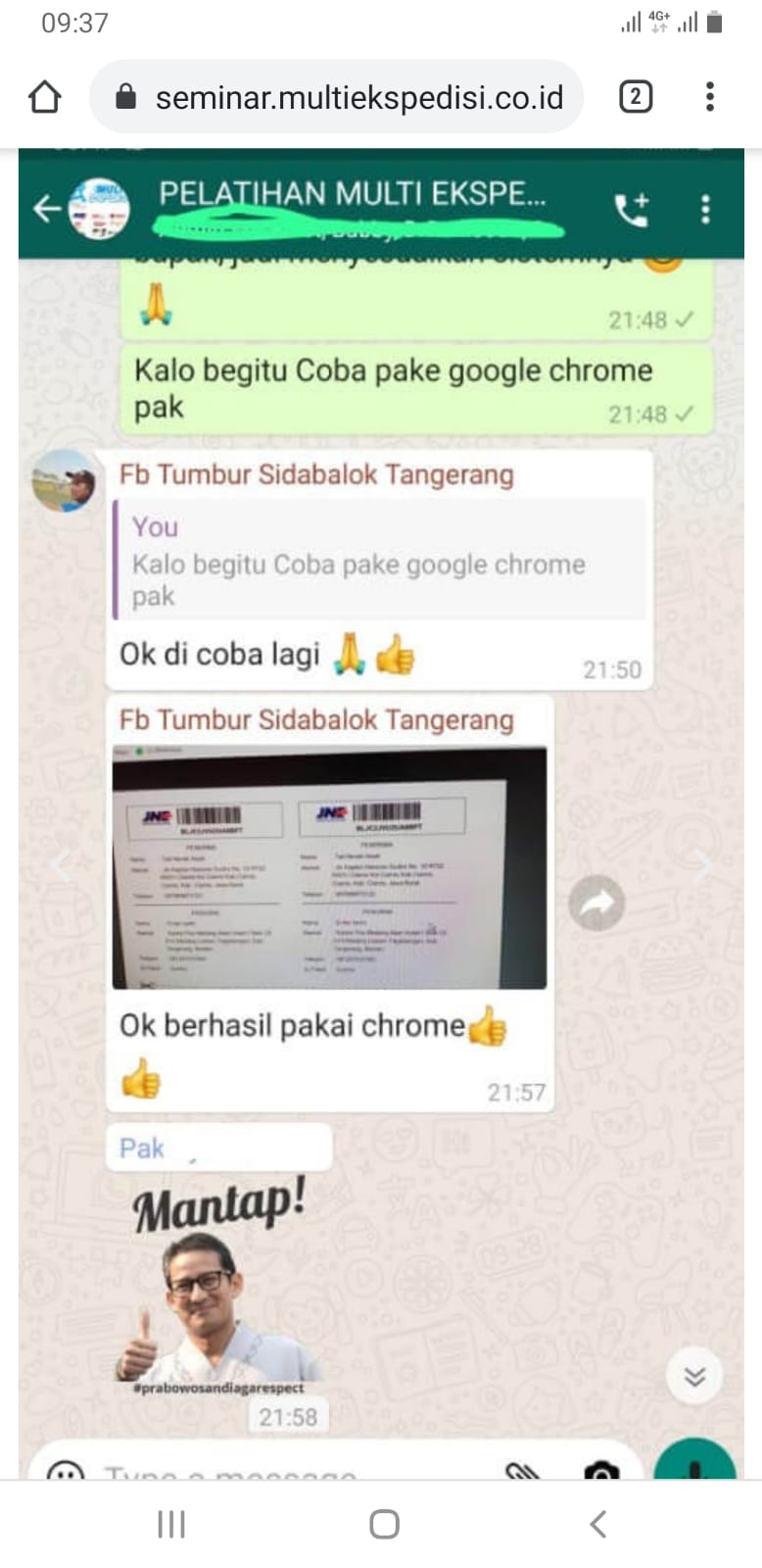Open the tab switcher showing 2 tabs

pos(636,97)
